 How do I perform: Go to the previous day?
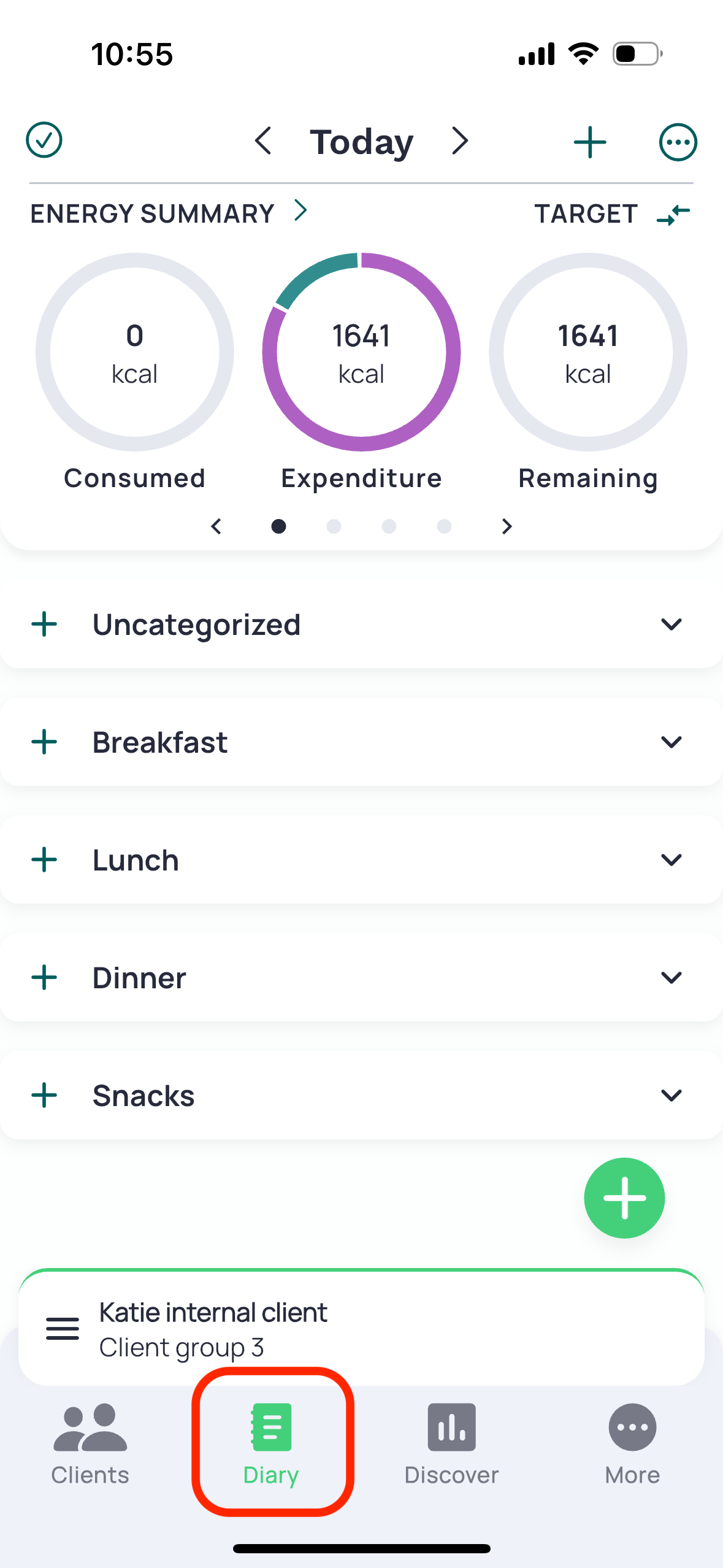pyautogui.click(x=263, y=141)
